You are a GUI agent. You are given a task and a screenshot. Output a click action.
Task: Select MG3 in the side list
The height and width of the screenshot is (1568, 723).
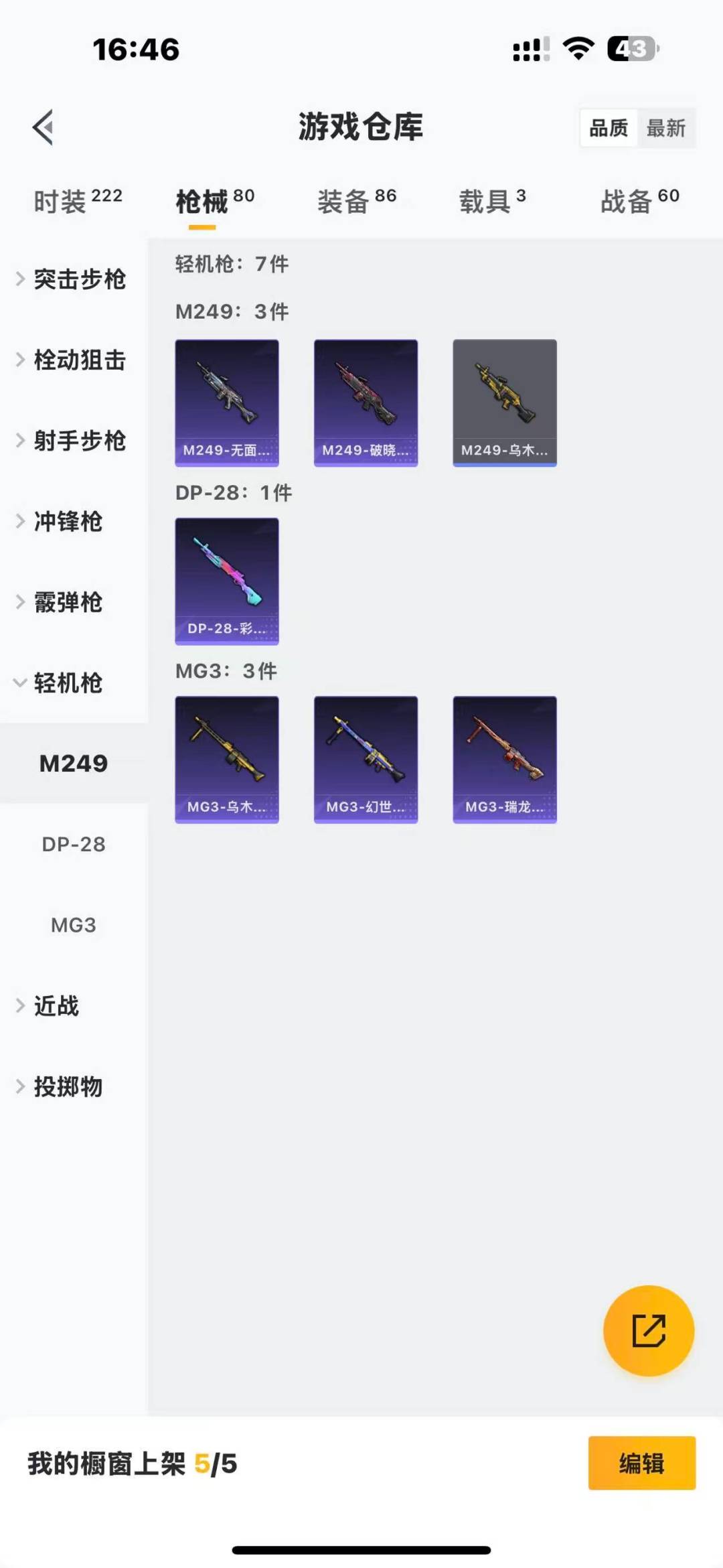coord(74,925)
